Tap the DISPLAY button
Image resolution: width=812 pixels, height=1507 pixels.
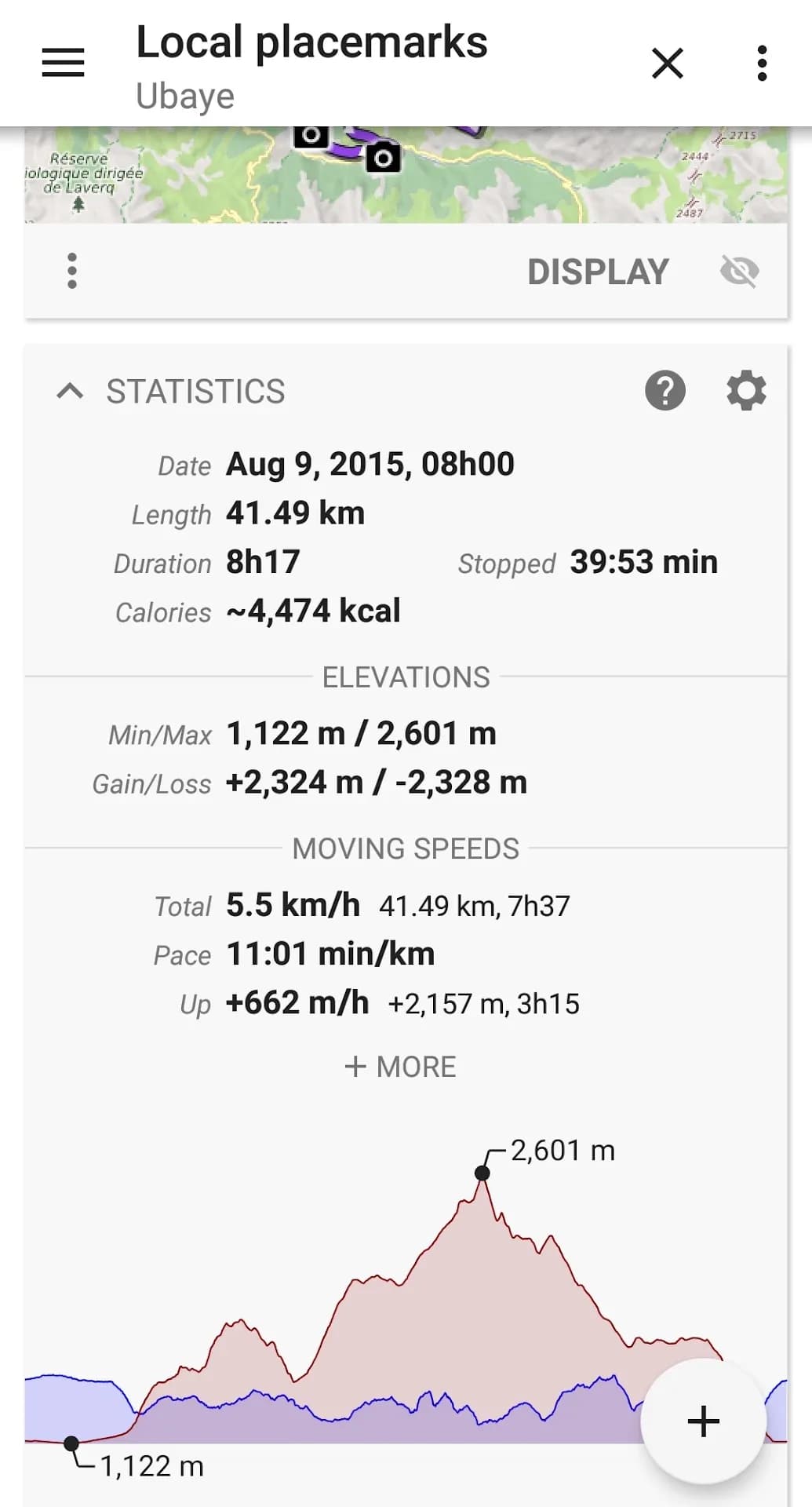pos(598,272)
